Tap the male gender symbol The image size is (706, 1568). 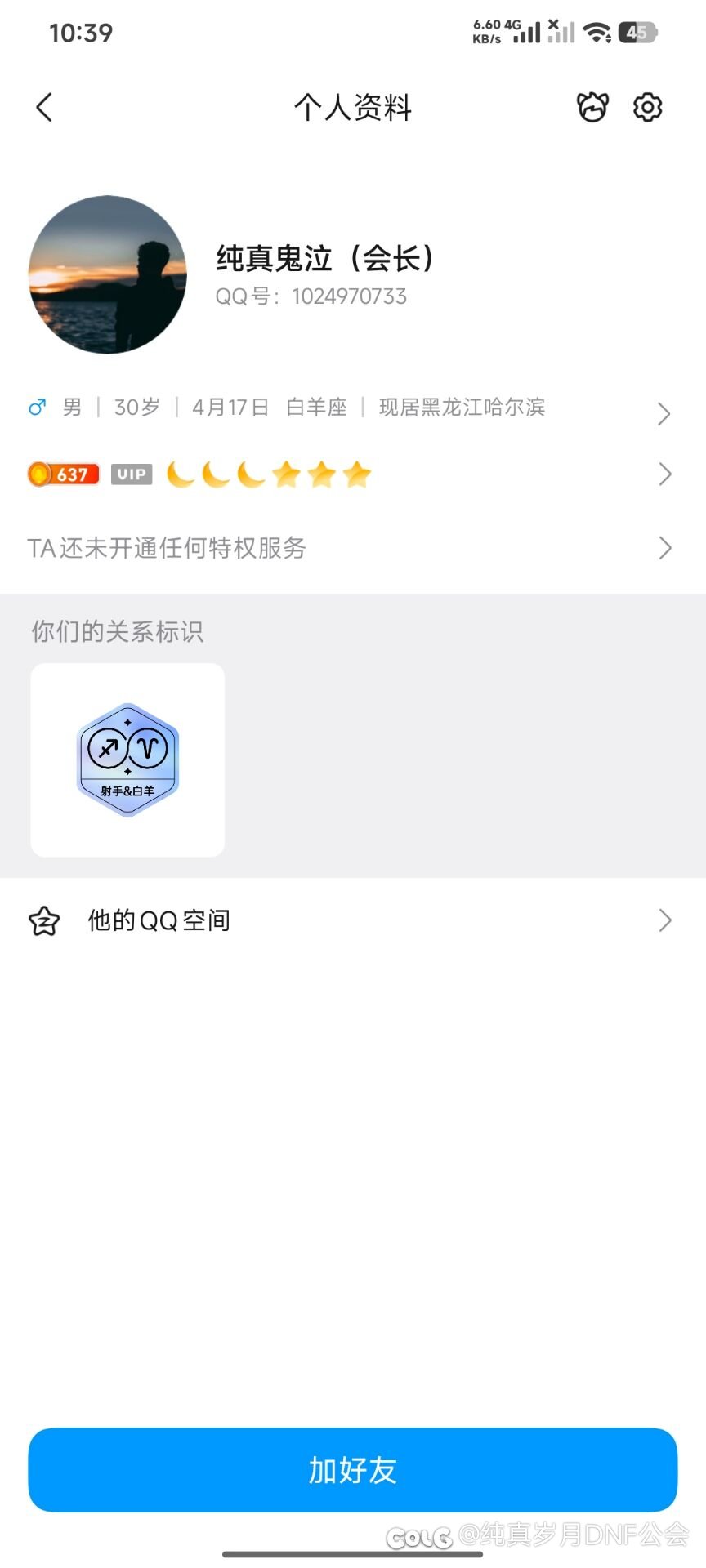(x=37, y=407)
